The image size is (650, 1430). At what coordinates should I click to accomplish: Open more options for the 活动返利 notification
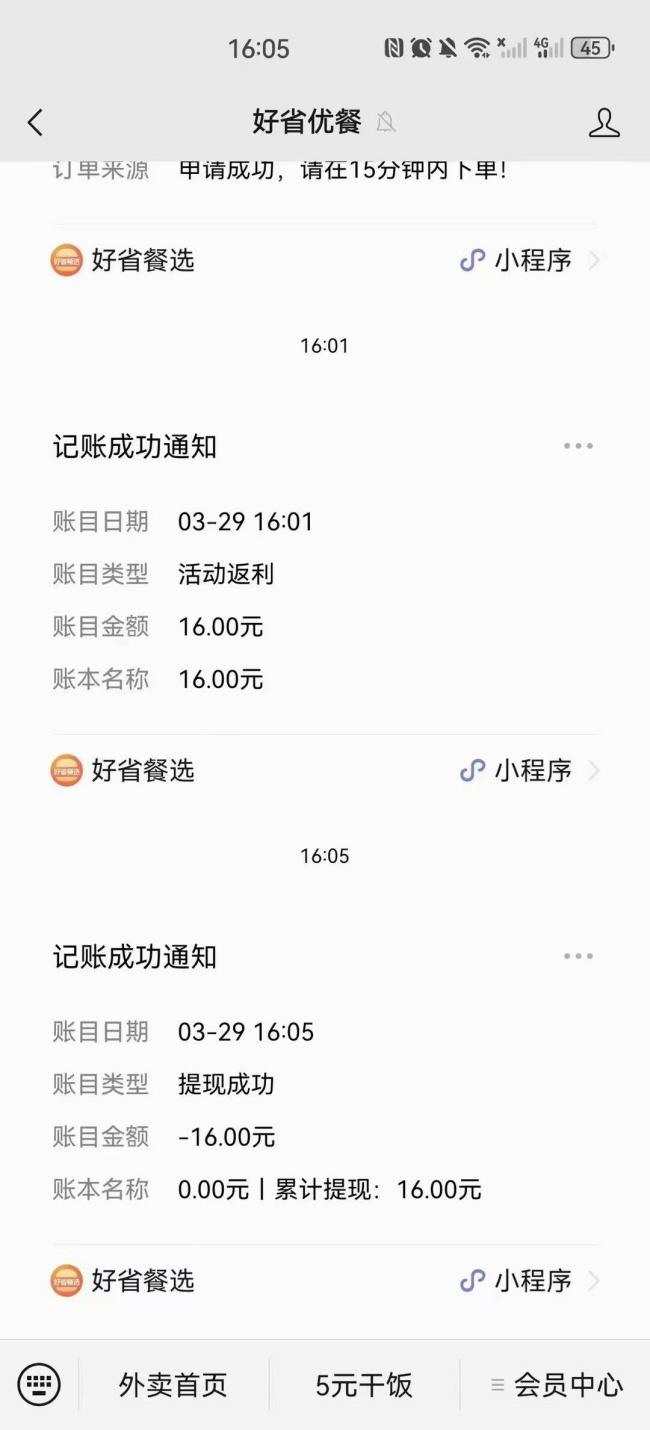click(578, 447)
